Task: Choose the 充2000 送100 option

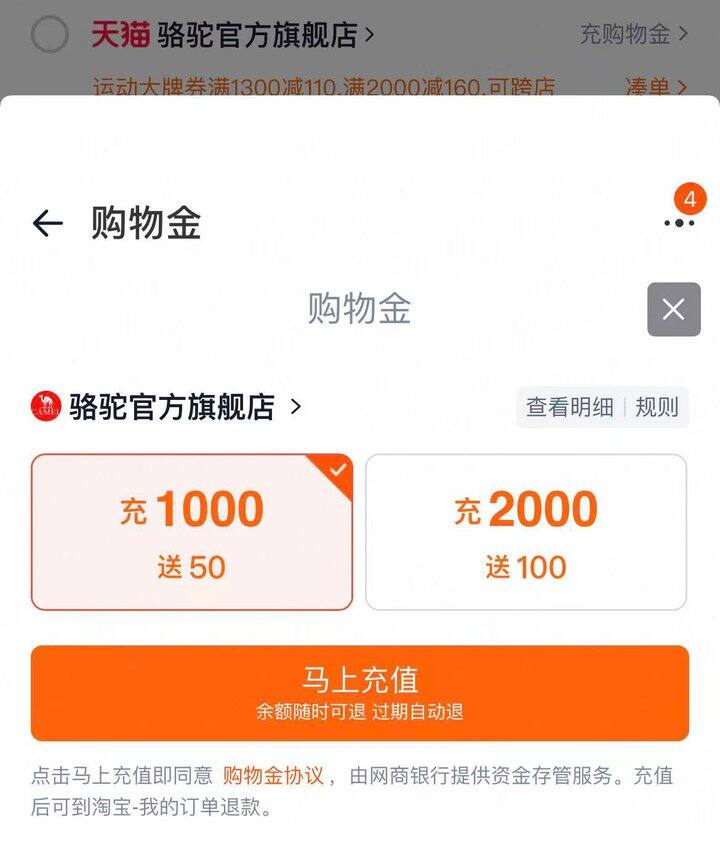Action: [526, 532]
